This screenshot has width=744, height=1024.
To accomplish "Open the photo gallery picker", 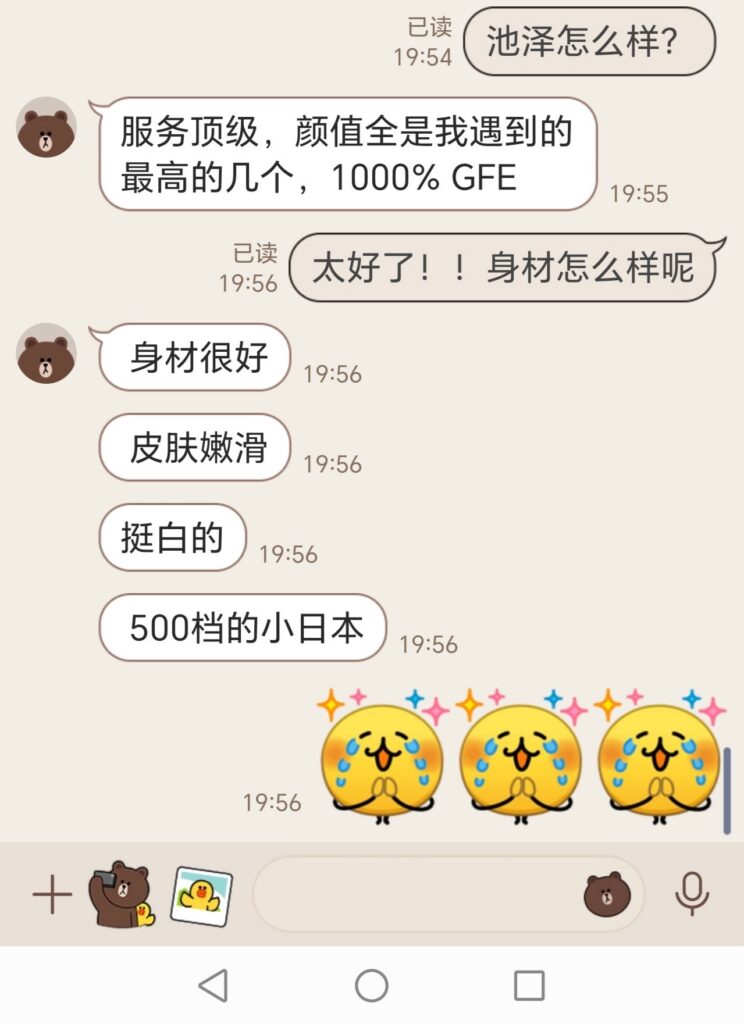I will tap(201, 895).
